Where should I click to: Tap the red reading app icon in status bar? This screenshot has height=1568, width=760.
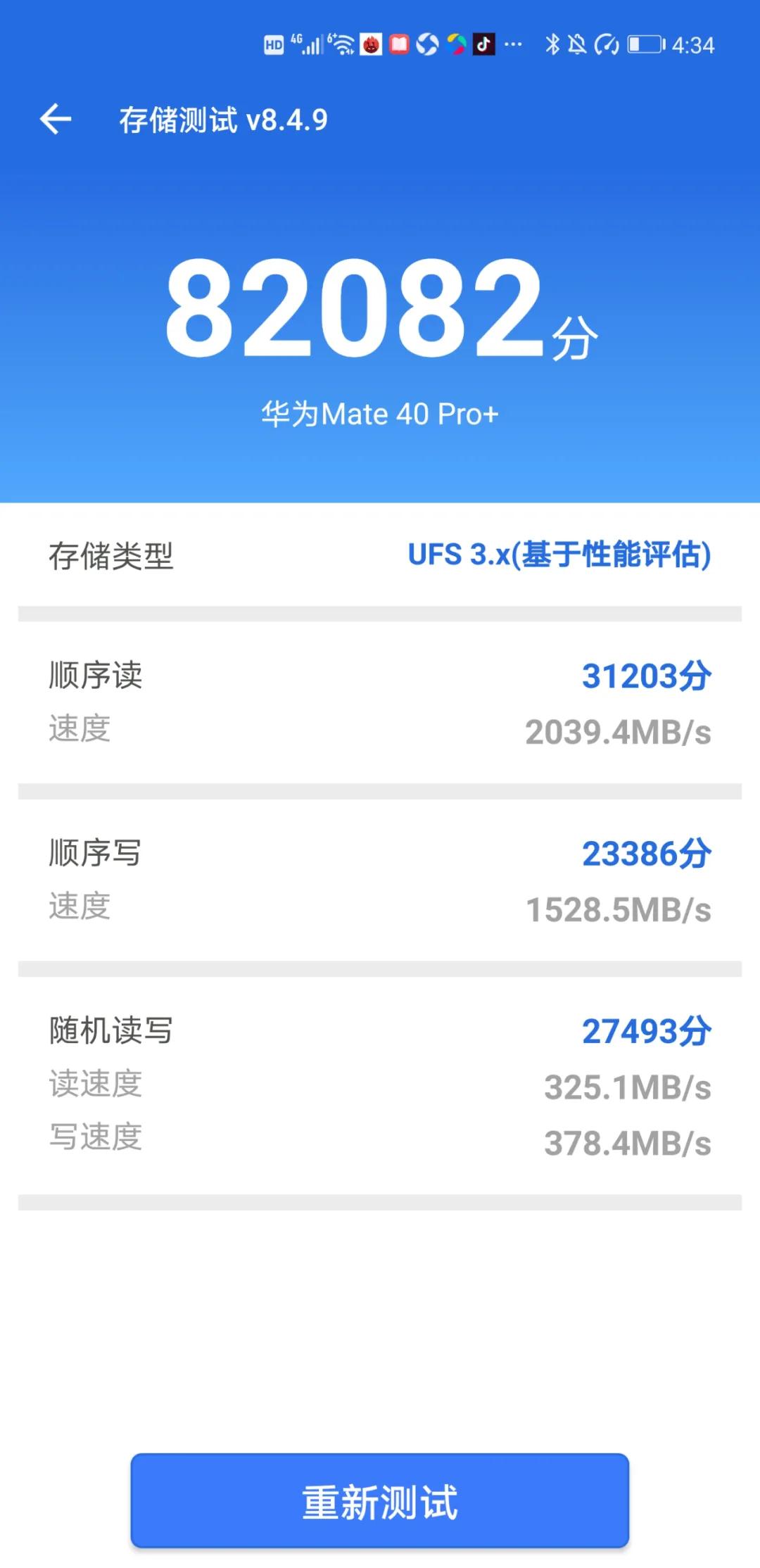click(x=398, y=44)
